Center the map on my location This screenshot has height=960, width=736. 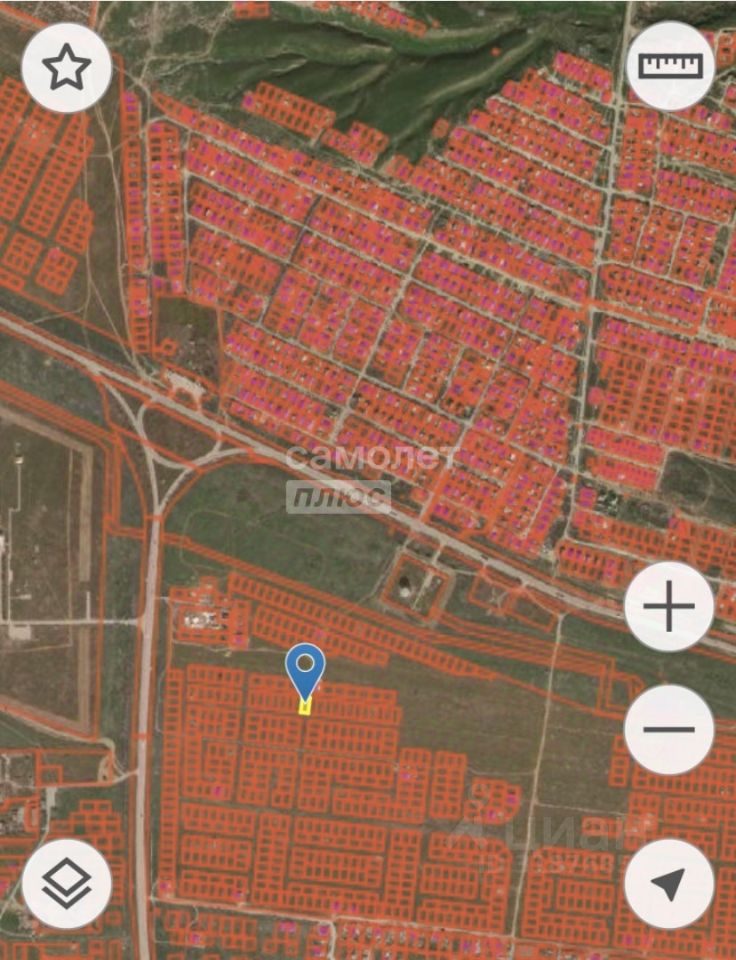pos(669,884)
